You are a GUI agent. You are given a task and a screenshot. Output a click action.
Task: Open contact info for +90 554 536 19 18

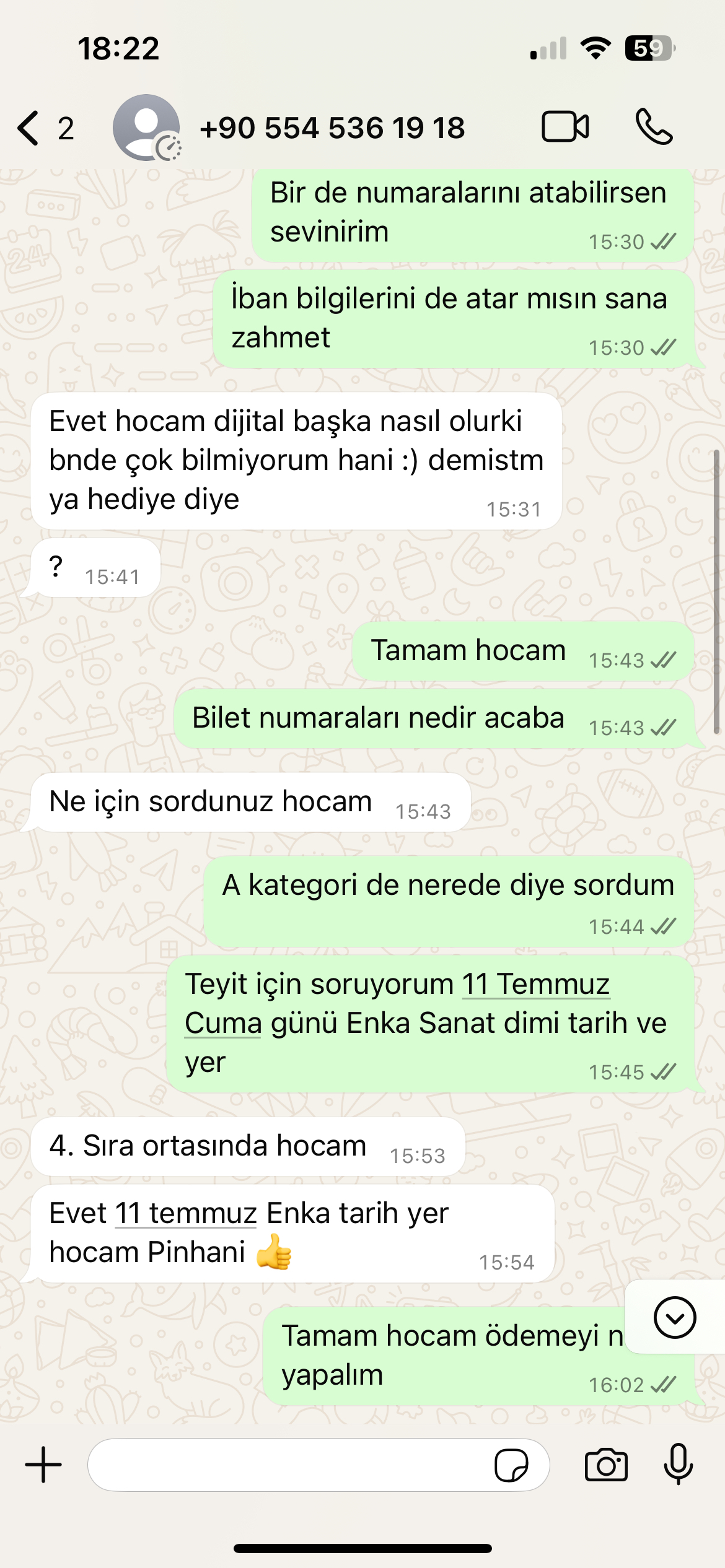(x=332, y=128)
